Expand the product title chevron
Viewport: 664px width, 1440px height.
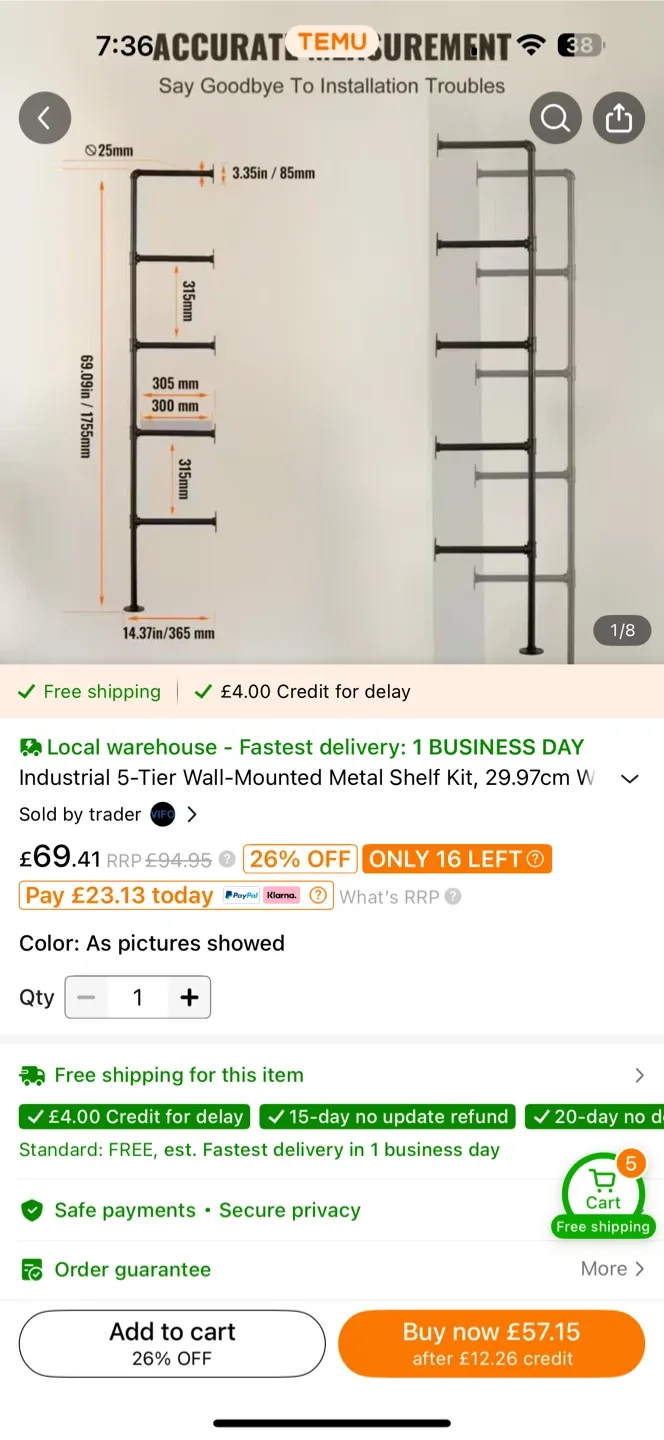coord(630,779)
